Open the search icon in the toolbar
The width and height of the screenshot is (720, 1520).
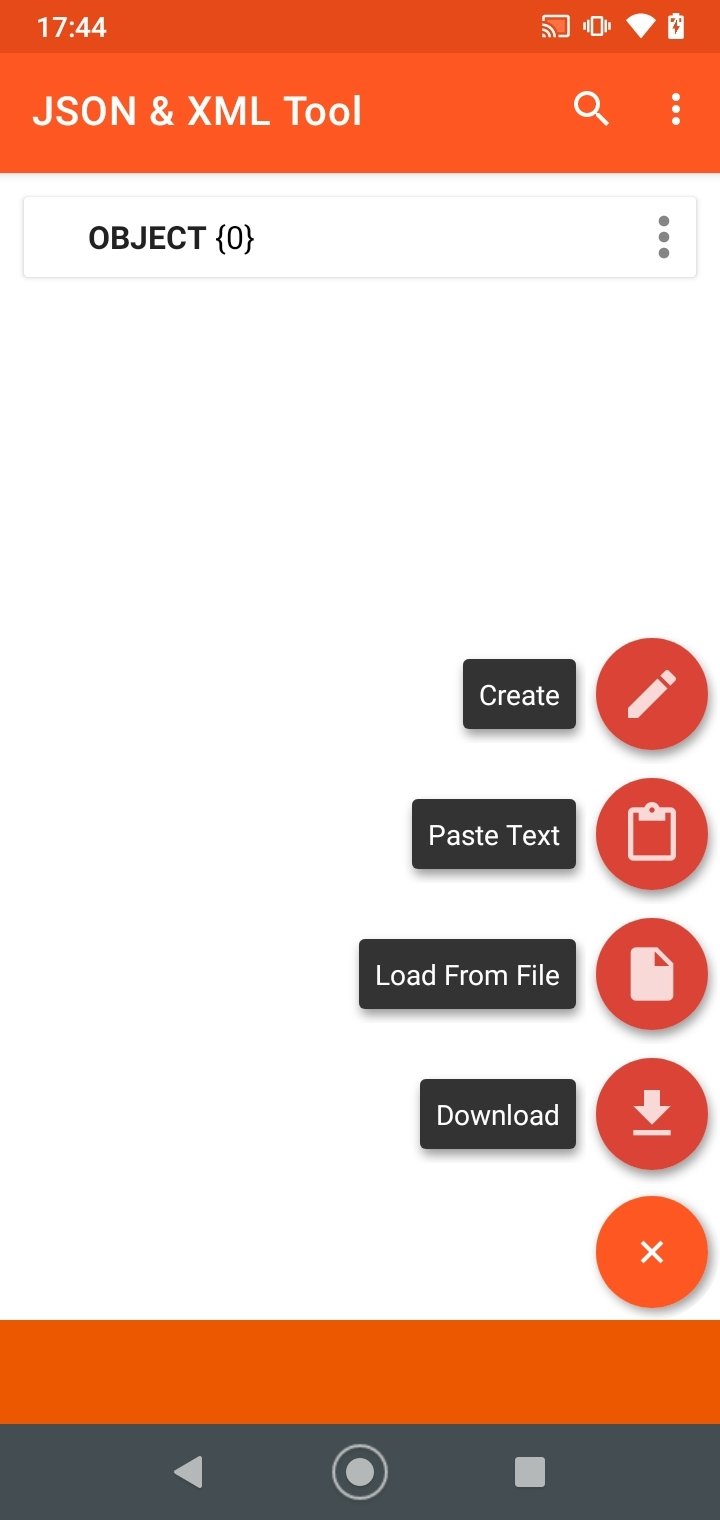(x=592, y=110)
